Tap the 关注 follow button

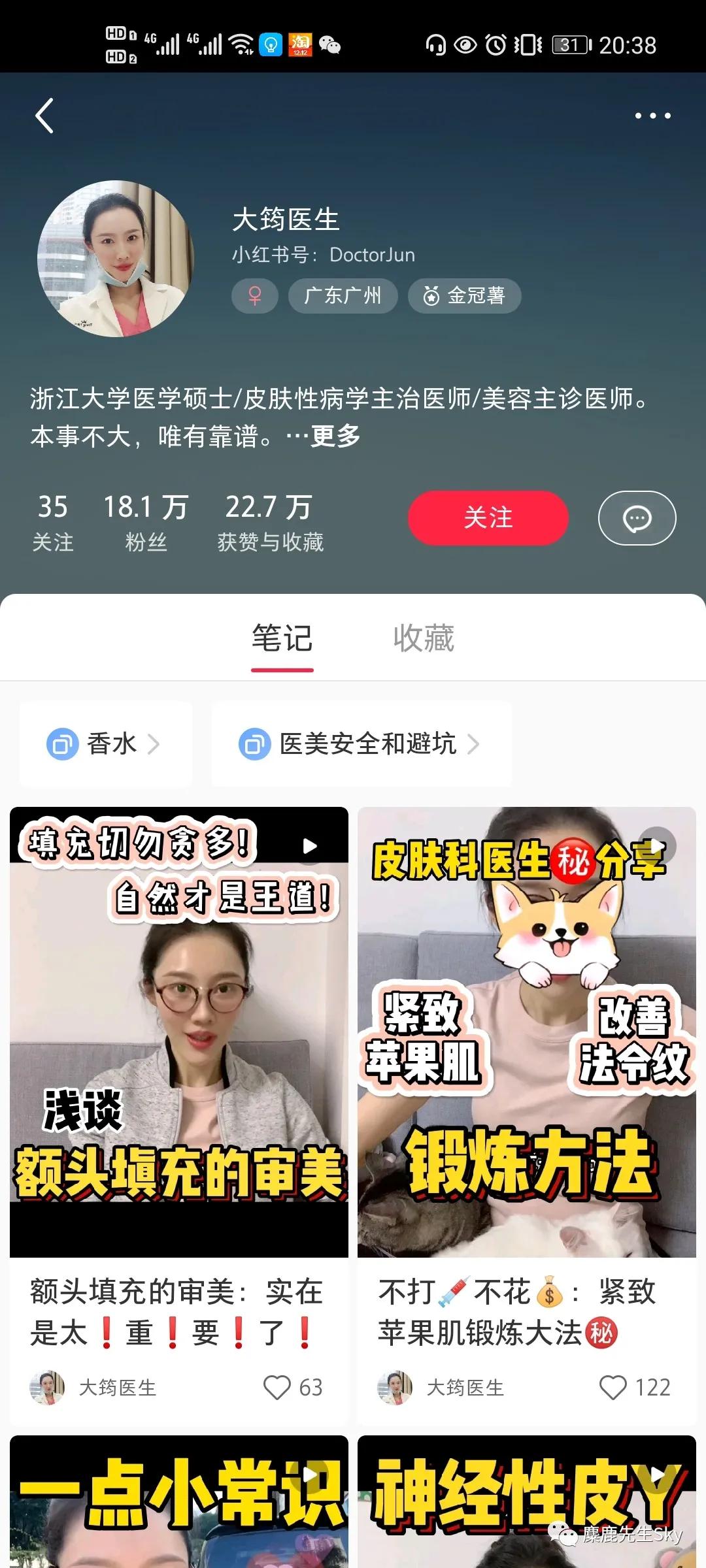point(488,518)
